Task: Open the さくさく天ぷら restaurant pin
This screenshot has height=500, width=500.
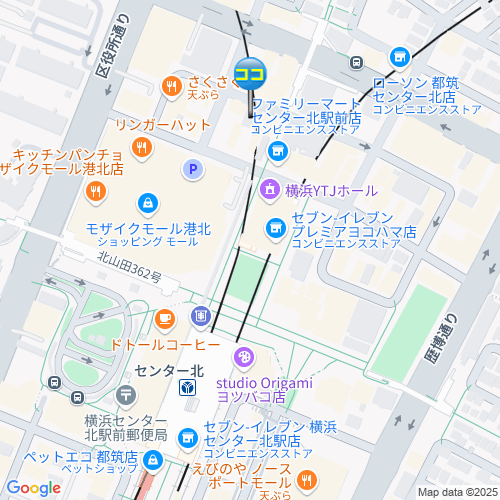Action: [x=172, y=87]
